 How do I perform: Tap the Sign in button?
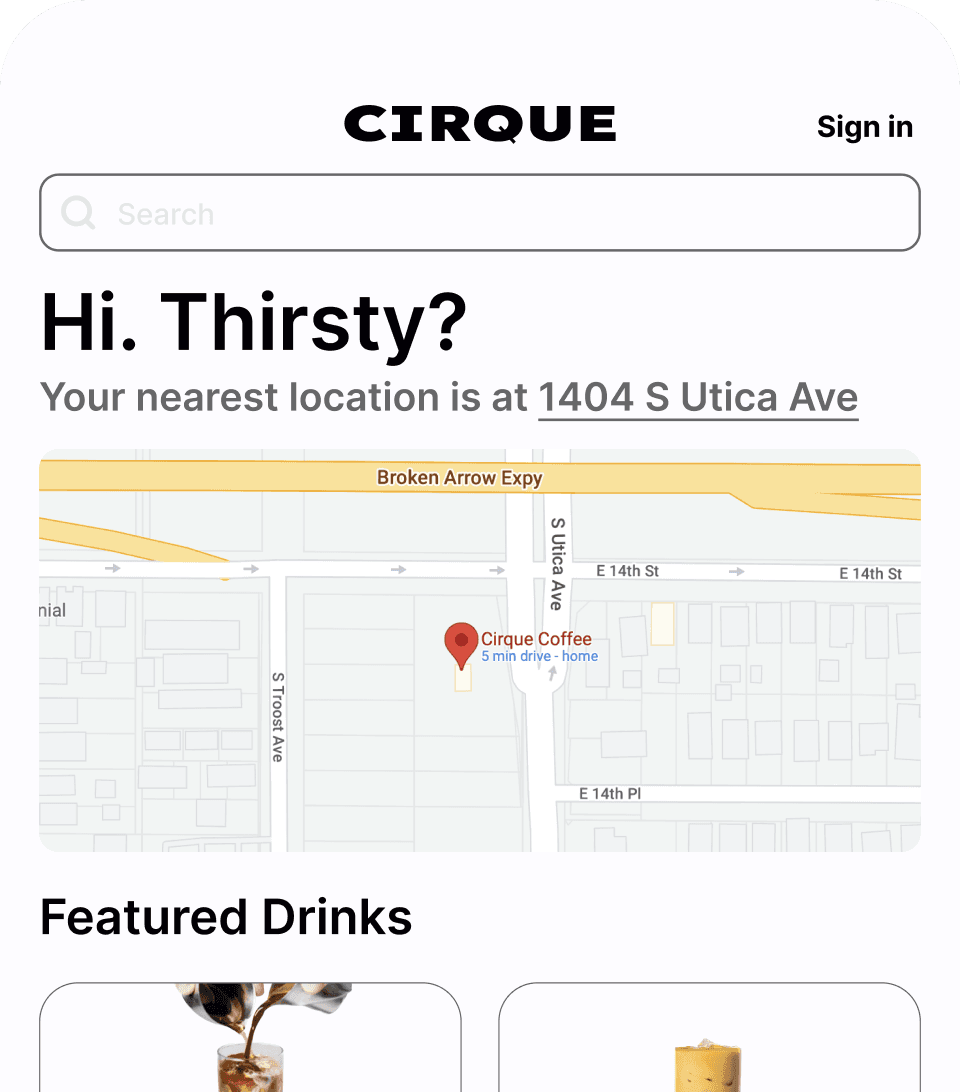pos(864,127)
